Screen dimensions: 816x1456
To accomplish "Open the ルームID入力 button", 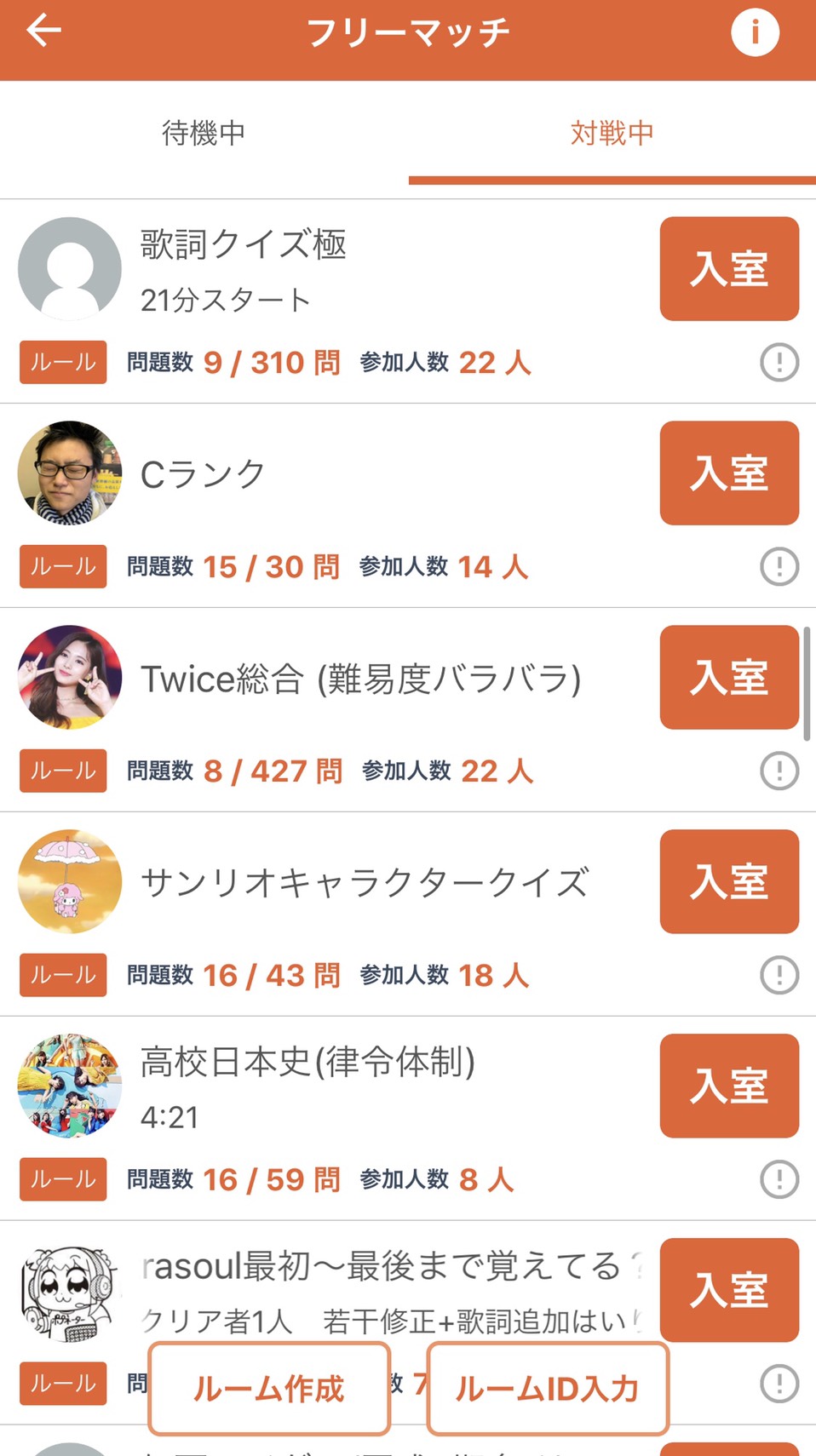I will [x=548, y=1389].
